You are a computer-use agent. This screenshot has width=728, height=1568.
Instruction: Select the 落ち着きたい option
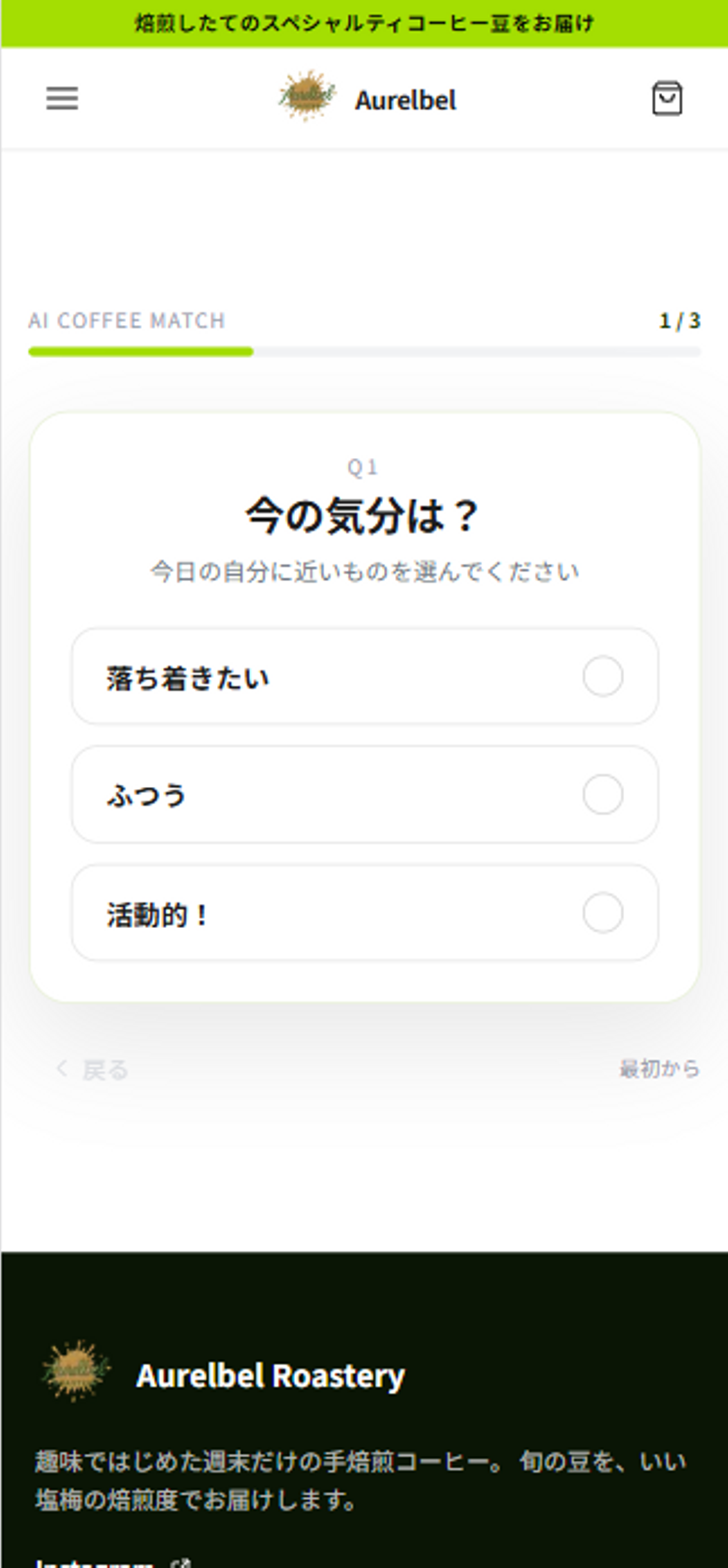pos(365,676)
